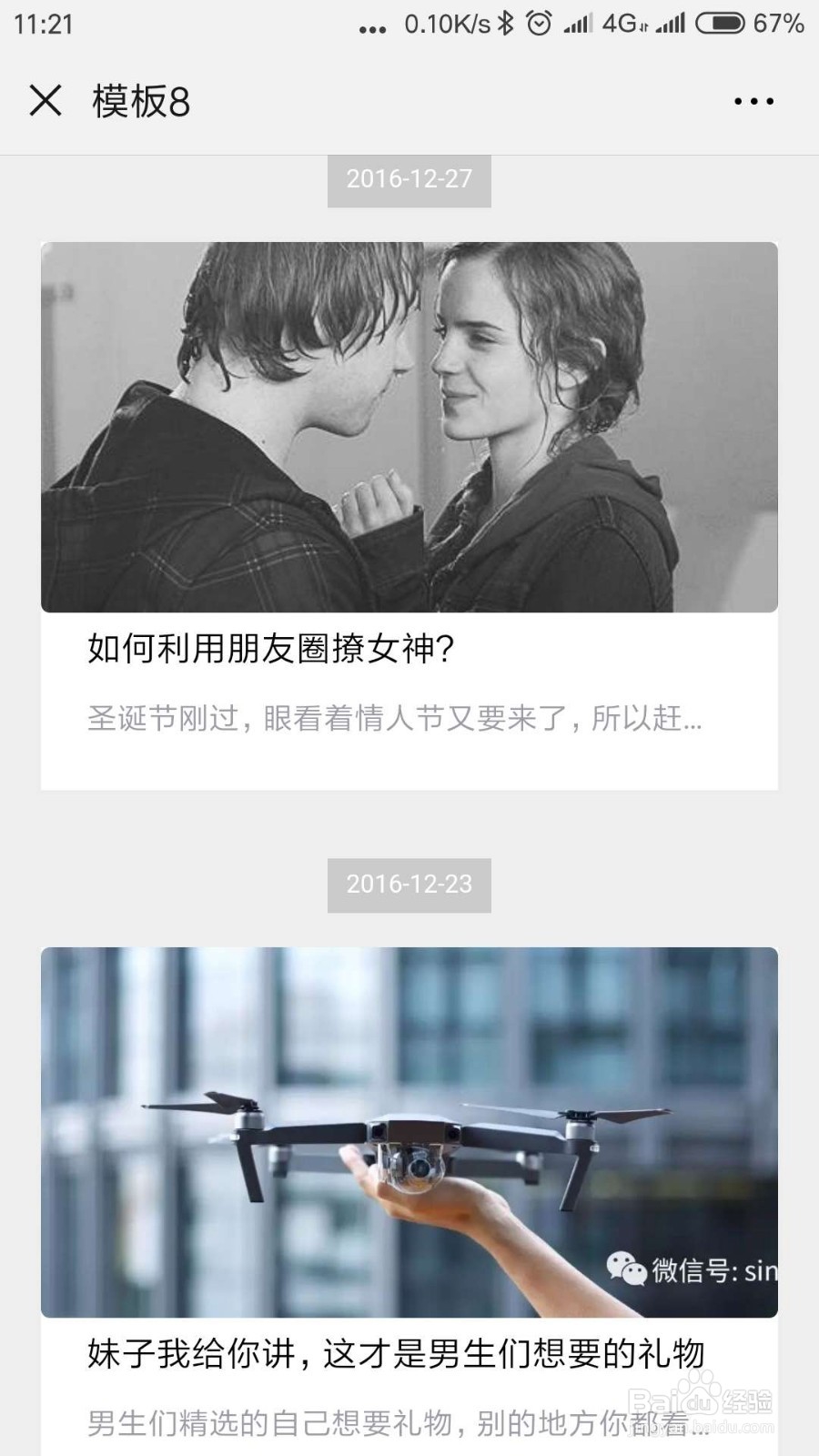The width and height of the screenshot is (819, 1456).
Task: Tap the 2016-12-27 date badge
Action: 409,180
